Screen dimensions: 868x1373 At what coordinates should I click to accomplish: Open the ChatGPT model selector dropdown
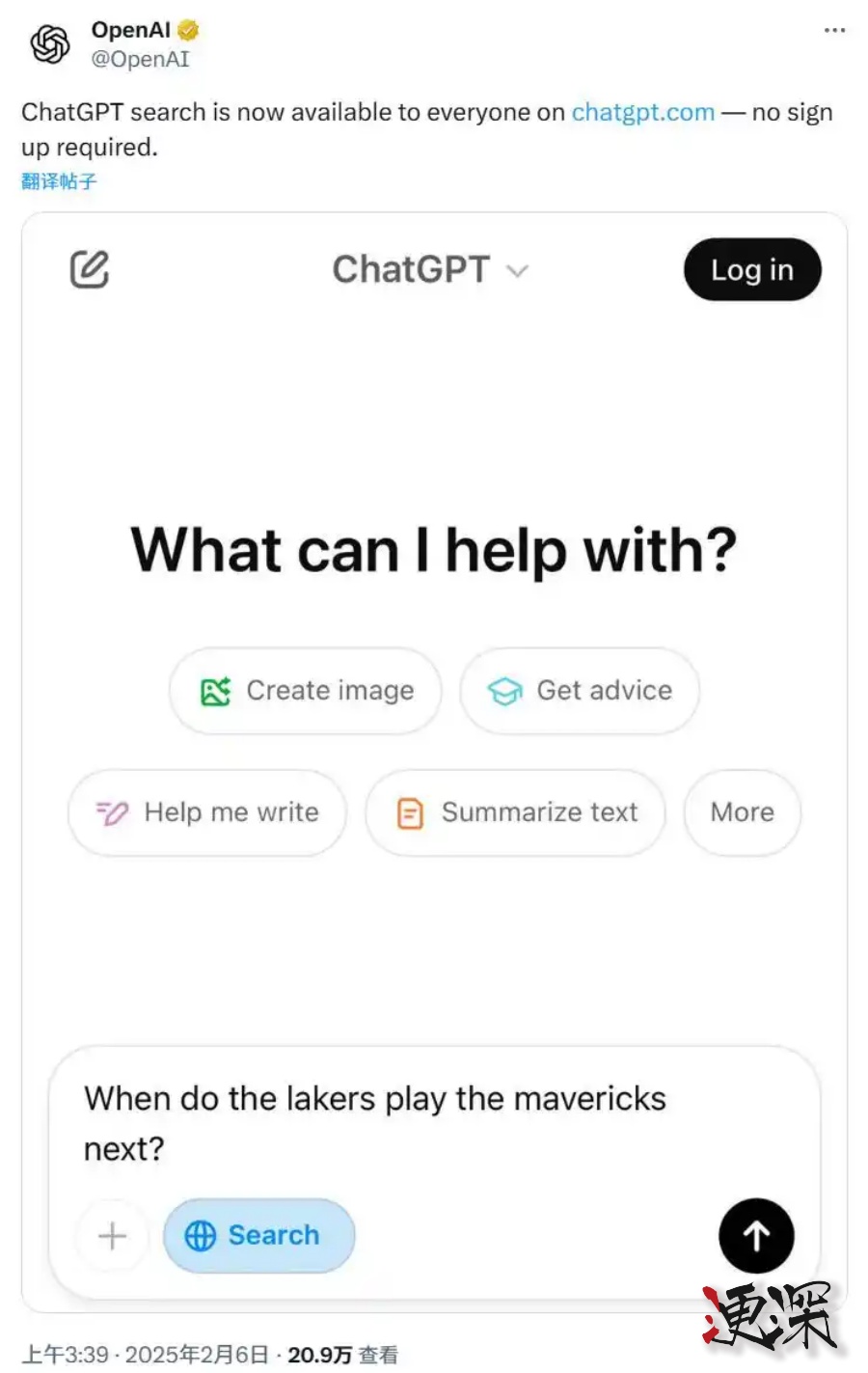point(431,270)
